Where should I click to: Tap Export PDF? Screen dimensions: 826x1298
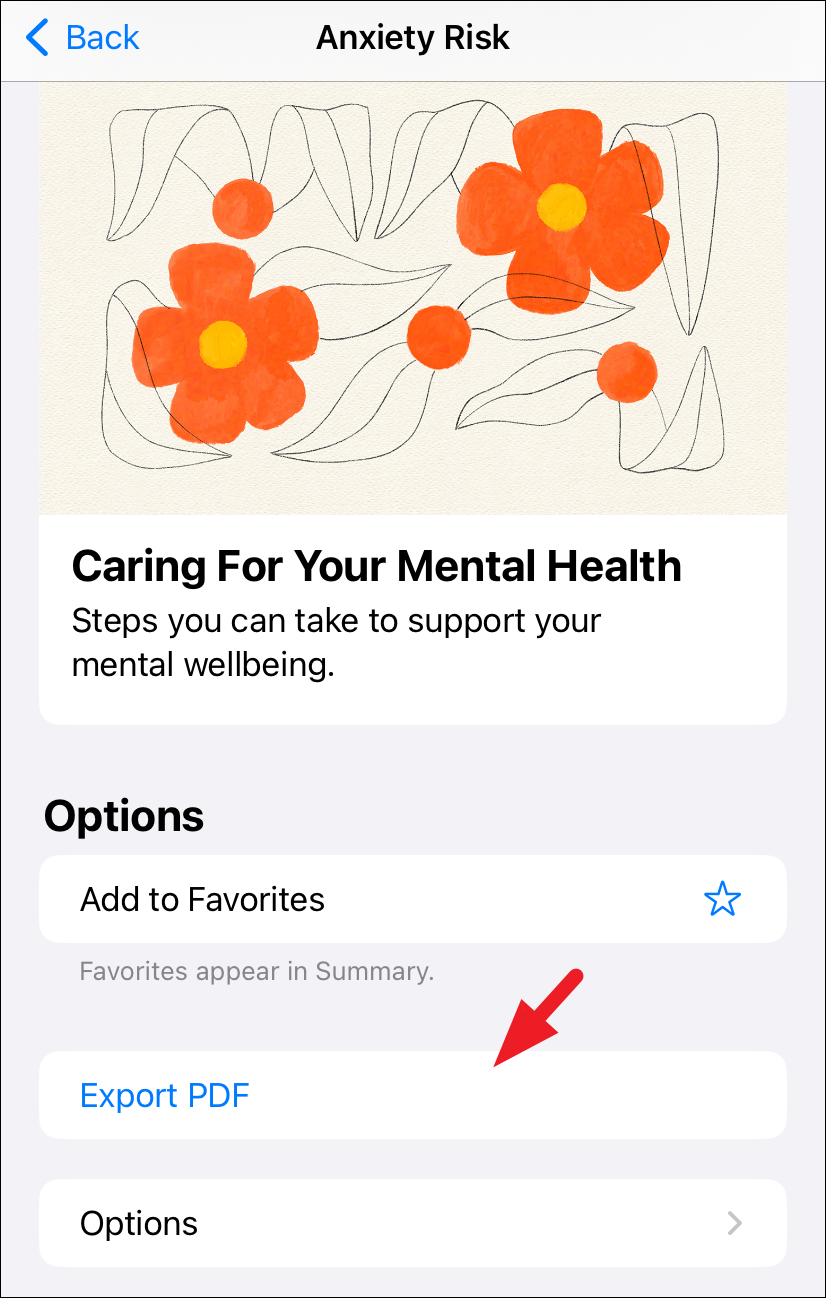click(165, 1095)
